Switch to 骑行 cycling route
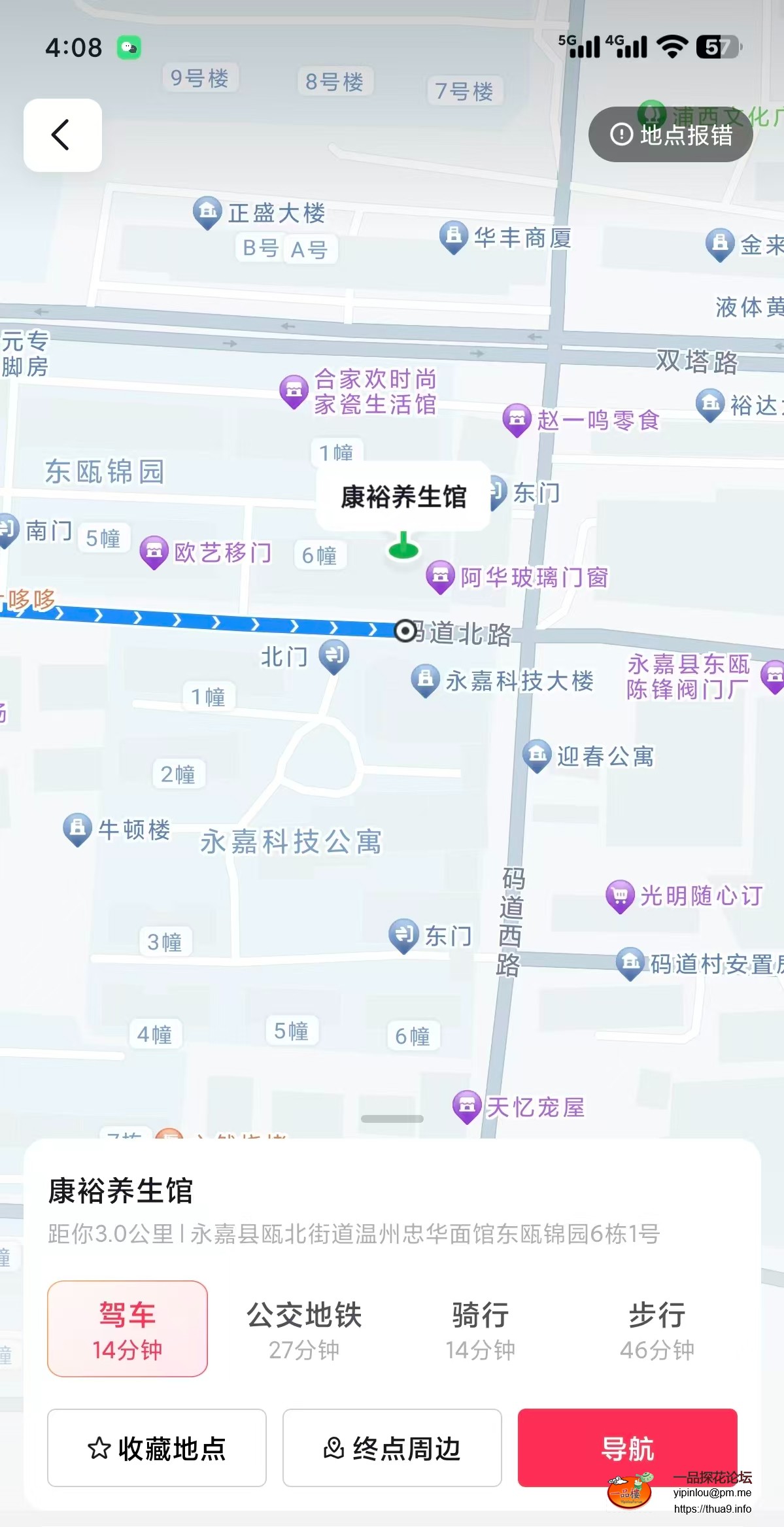784x1527 pixels. [481, 1328]
